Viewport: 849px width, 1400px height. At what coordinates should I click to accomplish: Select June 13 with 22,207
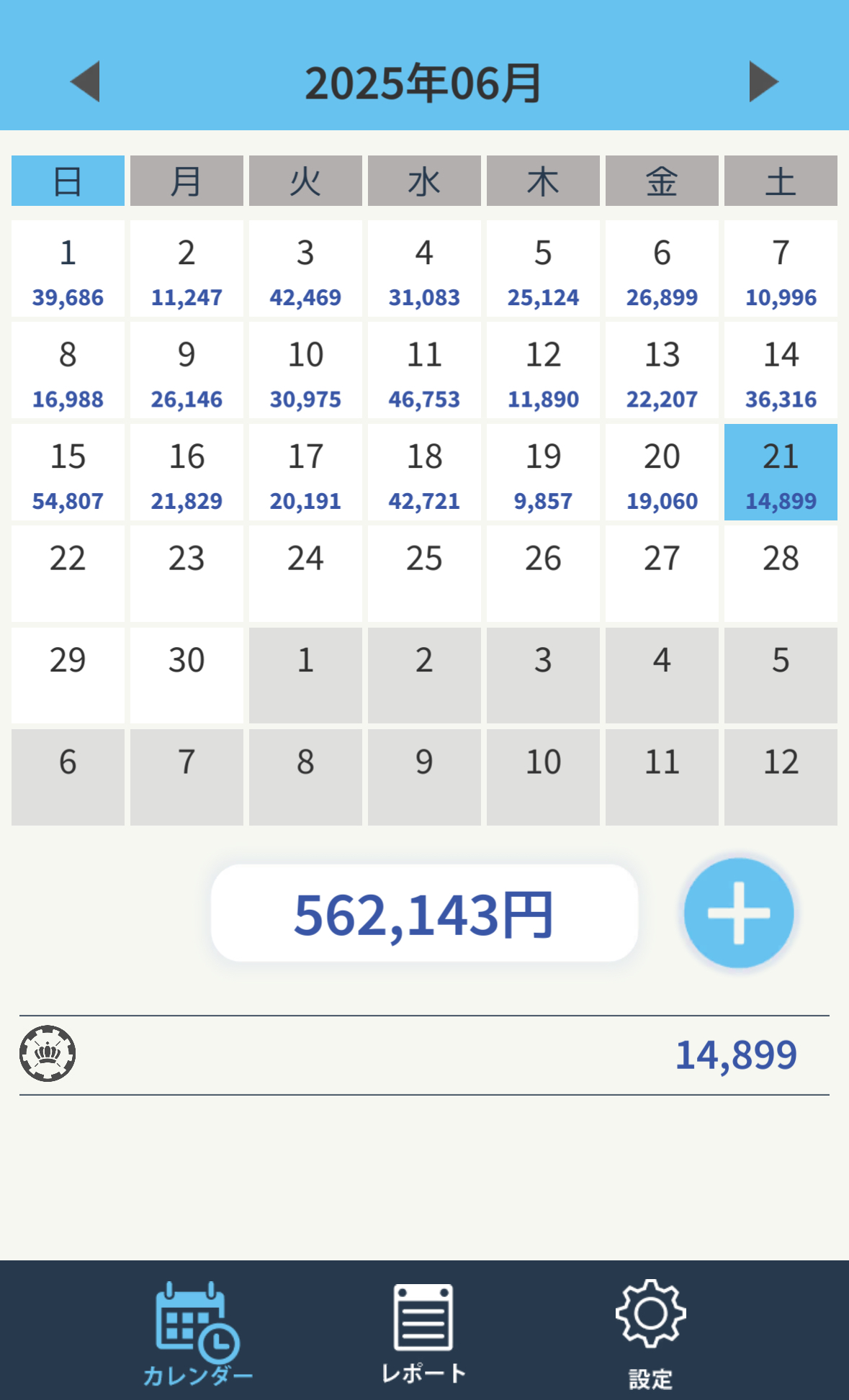[x=662, y=370]
